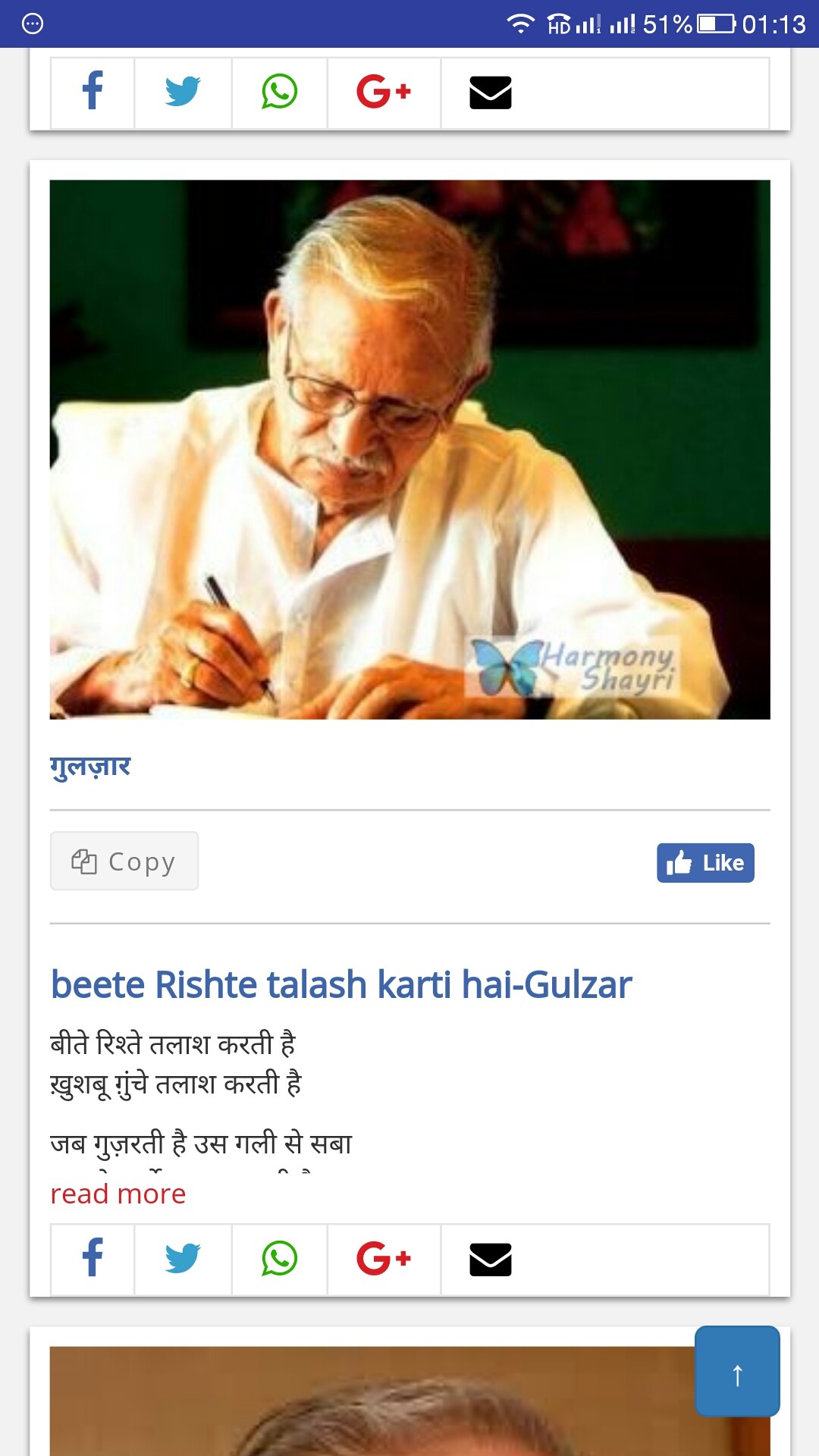Expand the poem with read more
The image size is (819, 1456).
coord(118,1194)
